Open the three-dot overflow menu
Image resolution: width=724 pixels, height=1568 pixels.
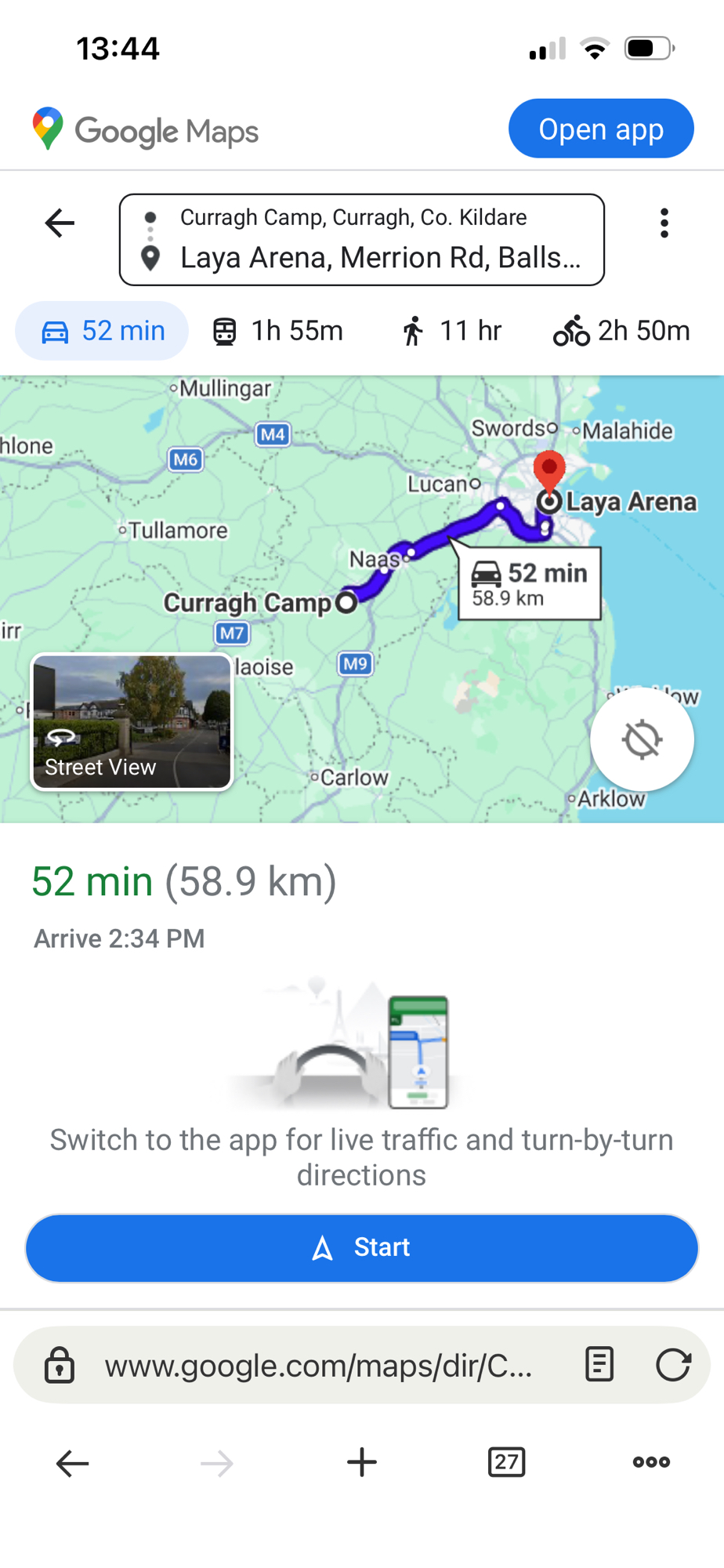(x=664, y=223)
